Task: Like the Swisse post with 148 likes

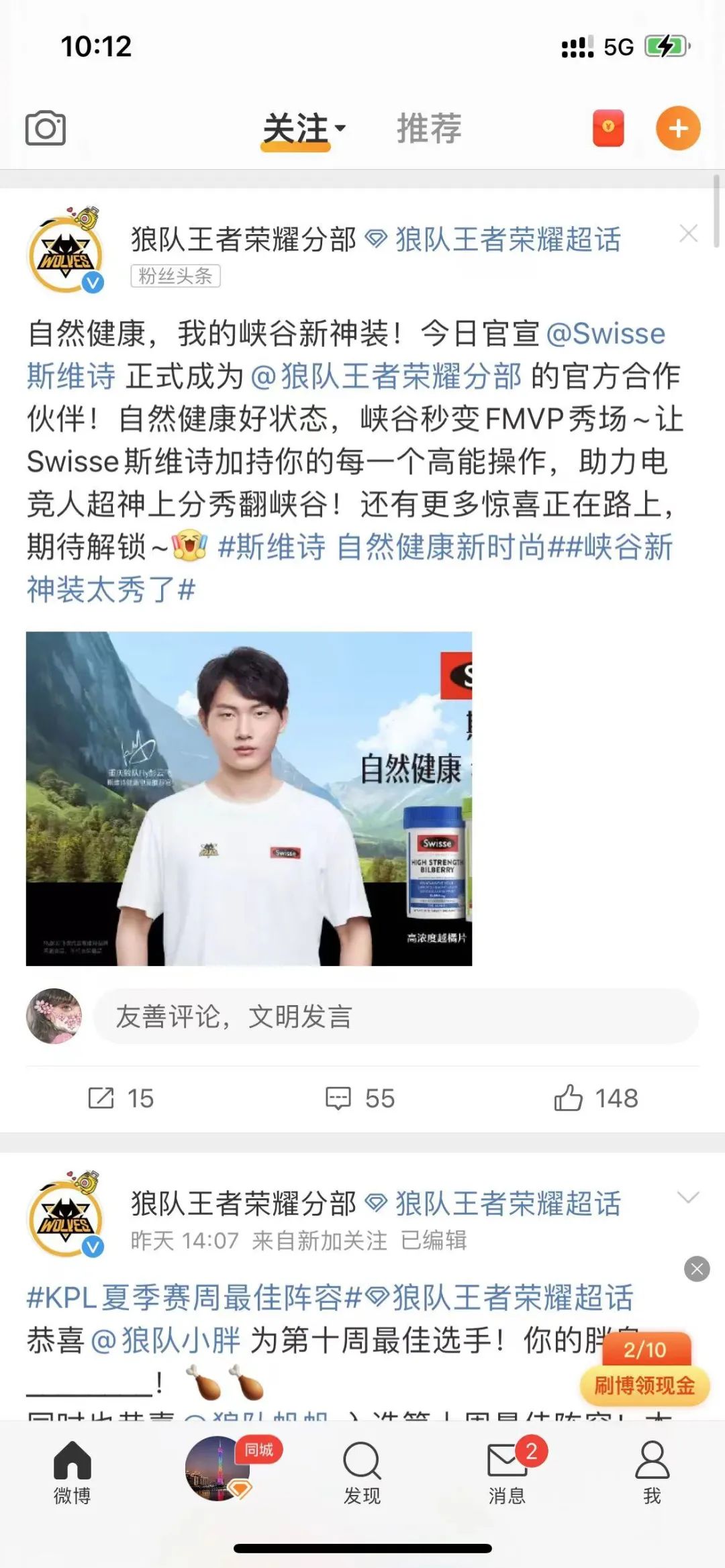Action: pos(596,1098)
